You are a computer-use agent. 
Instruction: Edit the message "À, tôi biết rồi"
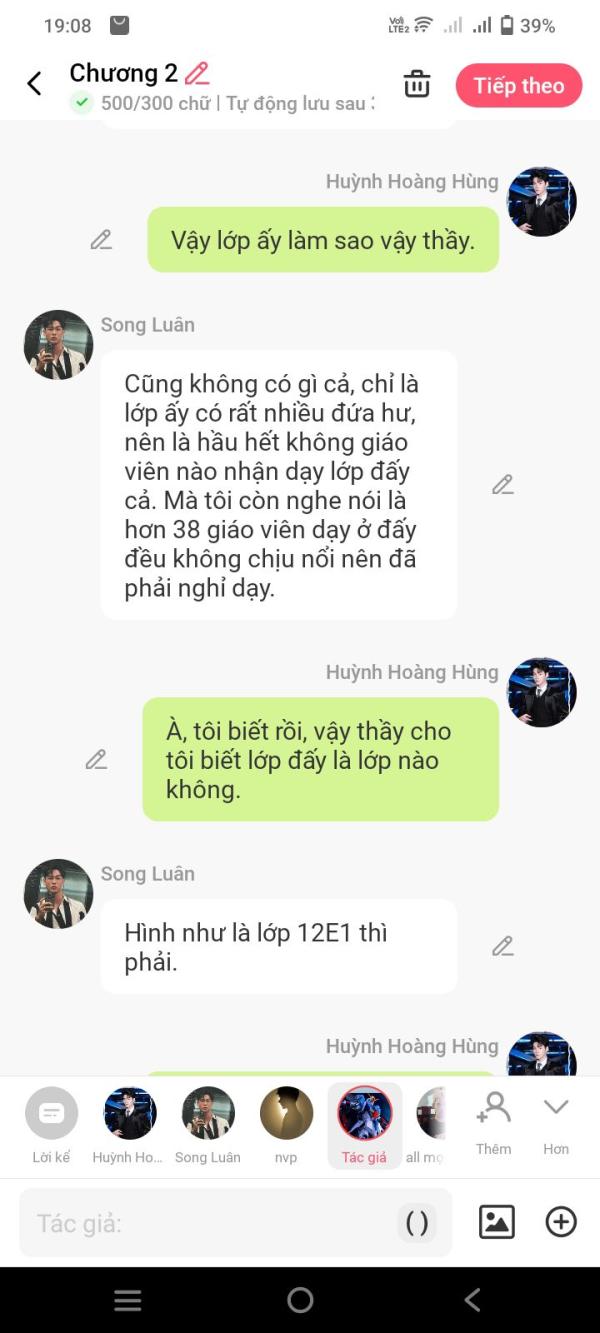click(x=96, y=760)
